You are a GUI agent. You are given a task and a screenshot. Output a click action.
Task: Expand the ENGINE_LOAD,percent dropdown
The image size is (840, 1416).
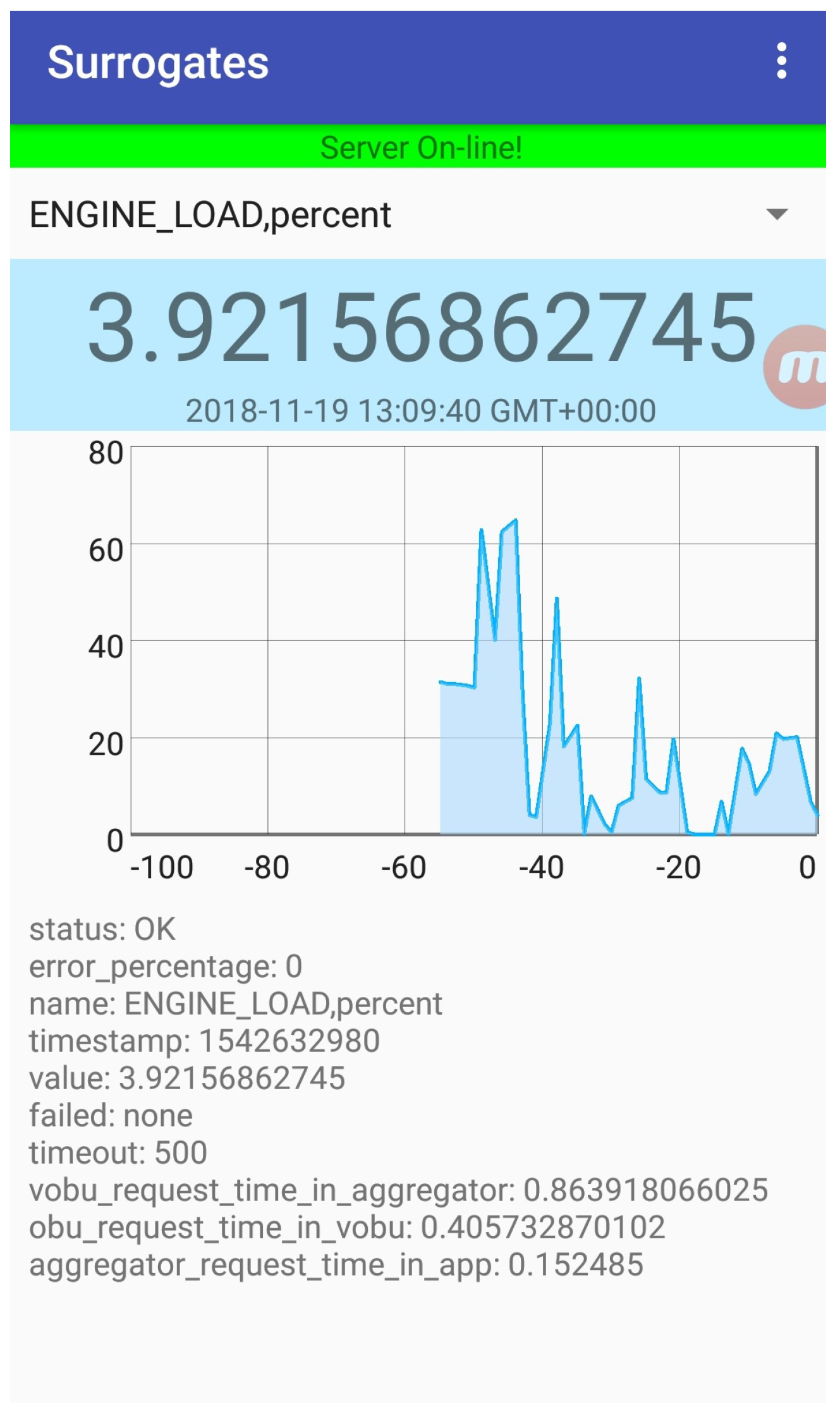(776, 214)
